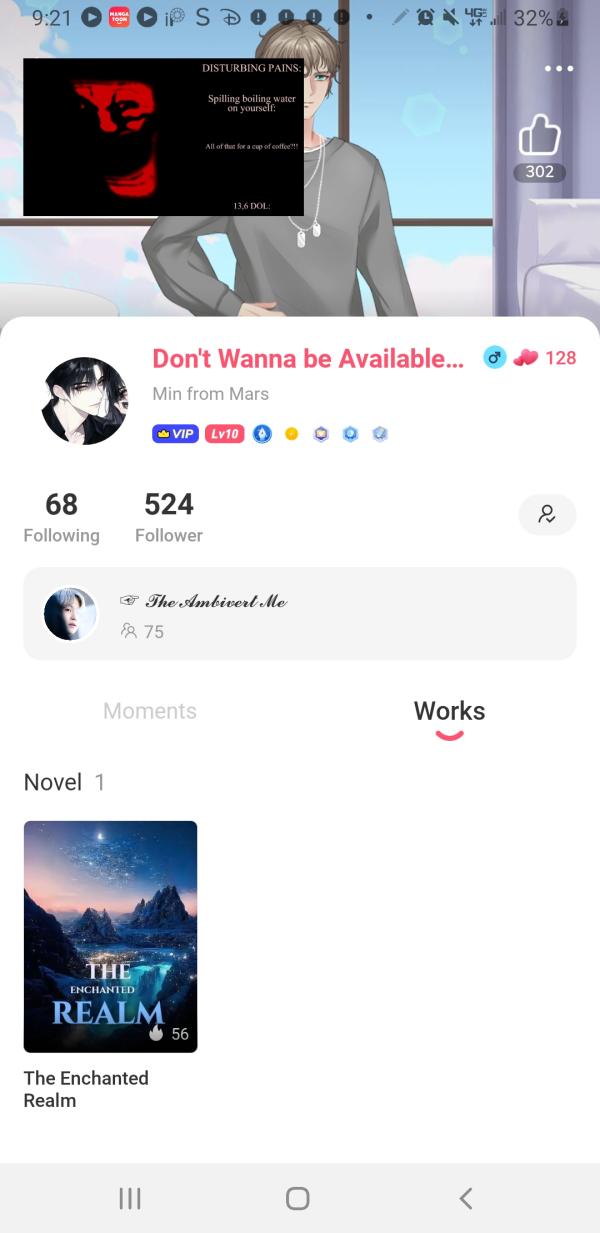Tap the following status button
The height and width of the screenshot is (1233, 600).
pos(547,515)
